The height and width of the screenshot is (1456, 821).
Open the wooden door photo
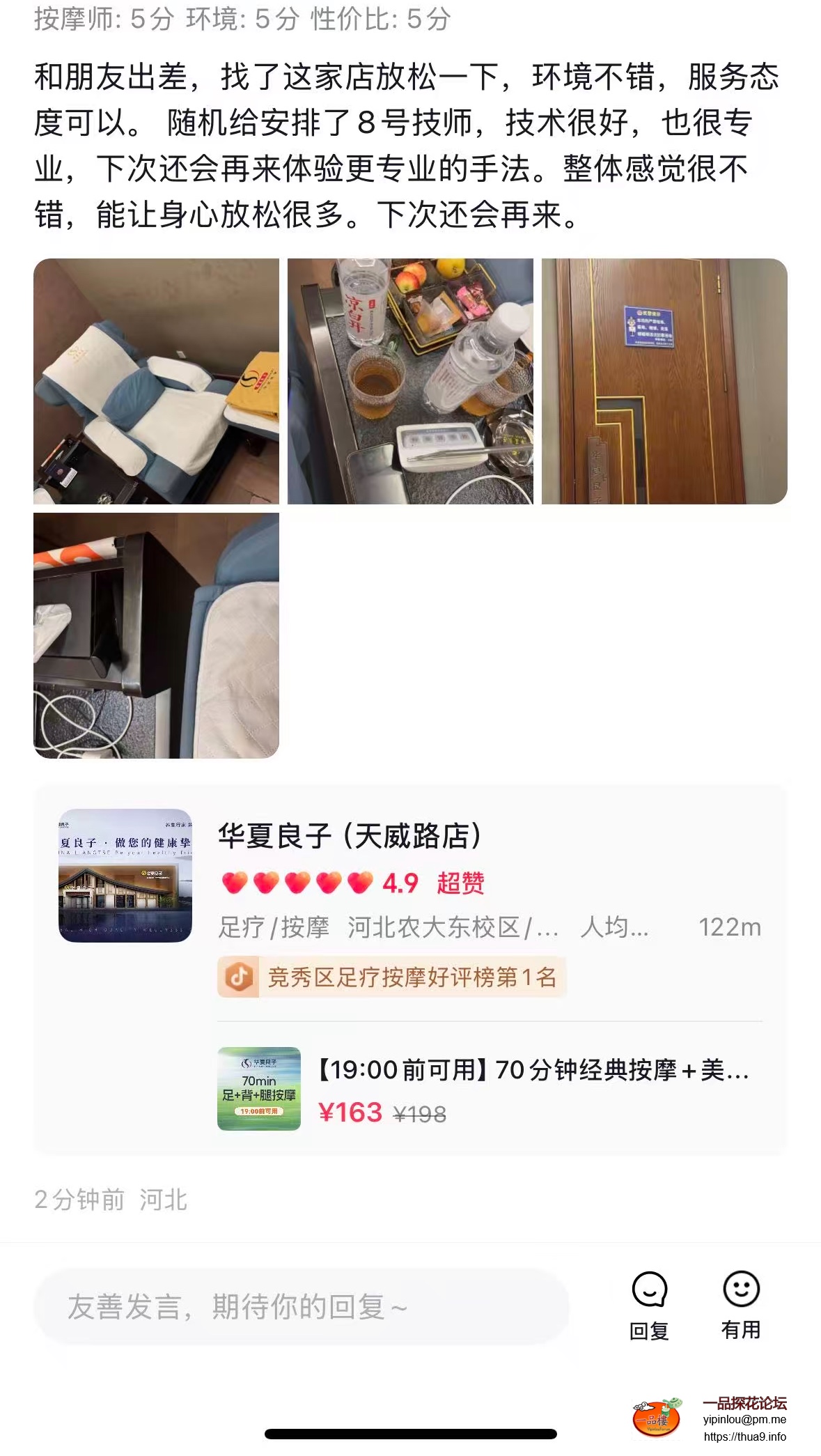pos(664,381)
